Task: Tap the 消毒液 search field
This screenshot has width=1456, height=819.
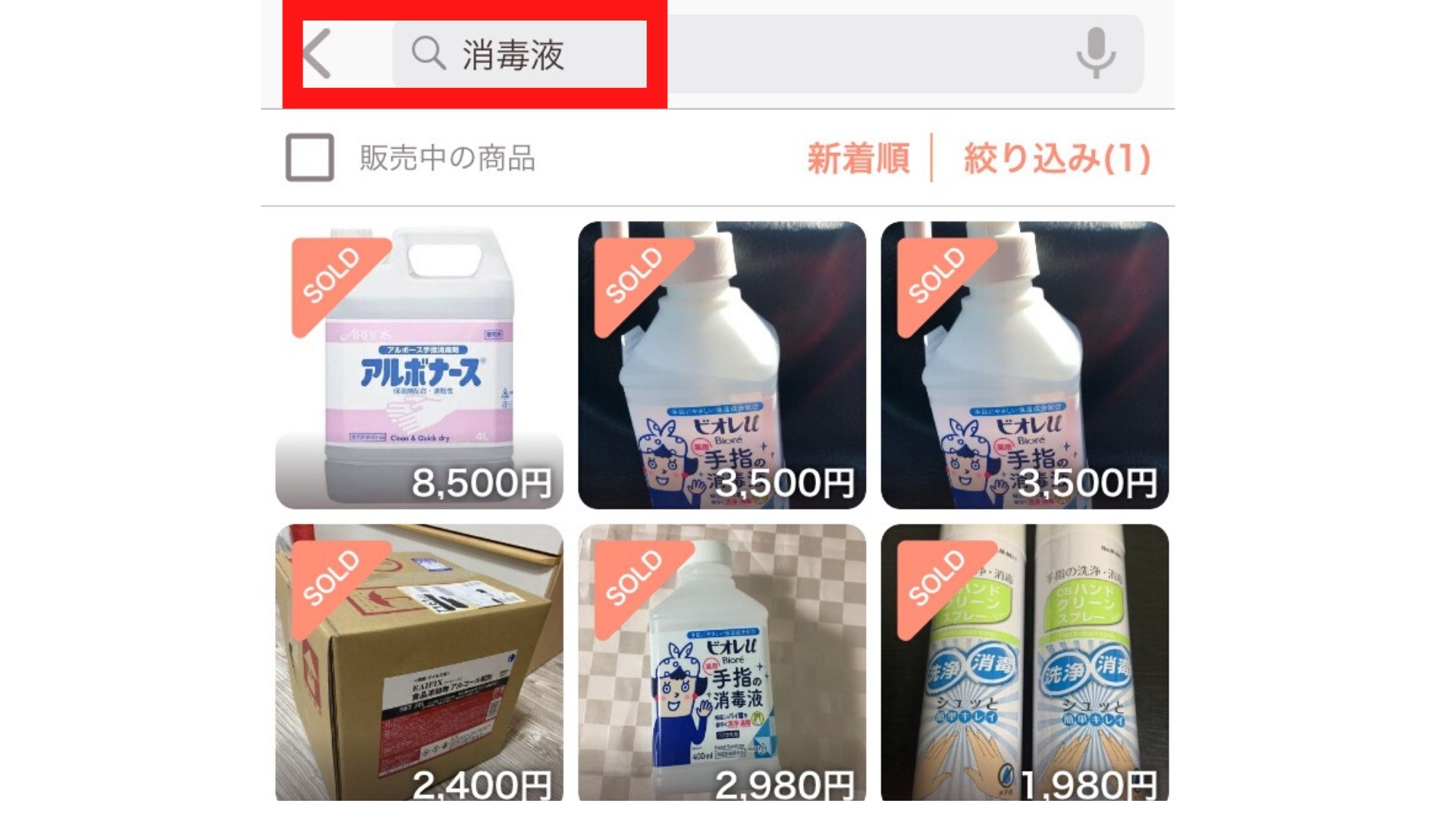Action: click(x=682, y=54)
